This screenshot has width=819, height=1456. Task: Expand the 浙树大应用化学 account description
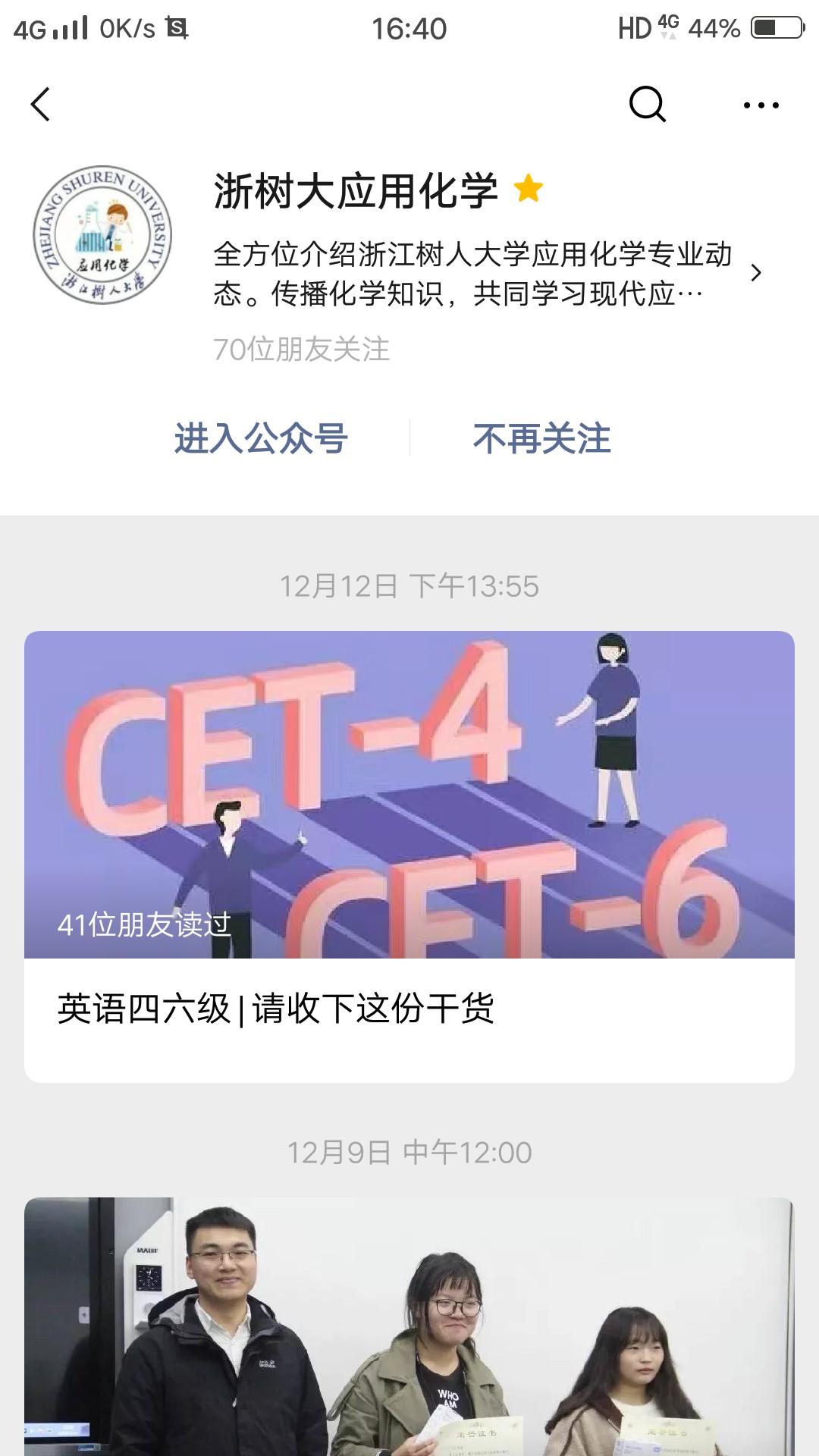tap(755, 273)
